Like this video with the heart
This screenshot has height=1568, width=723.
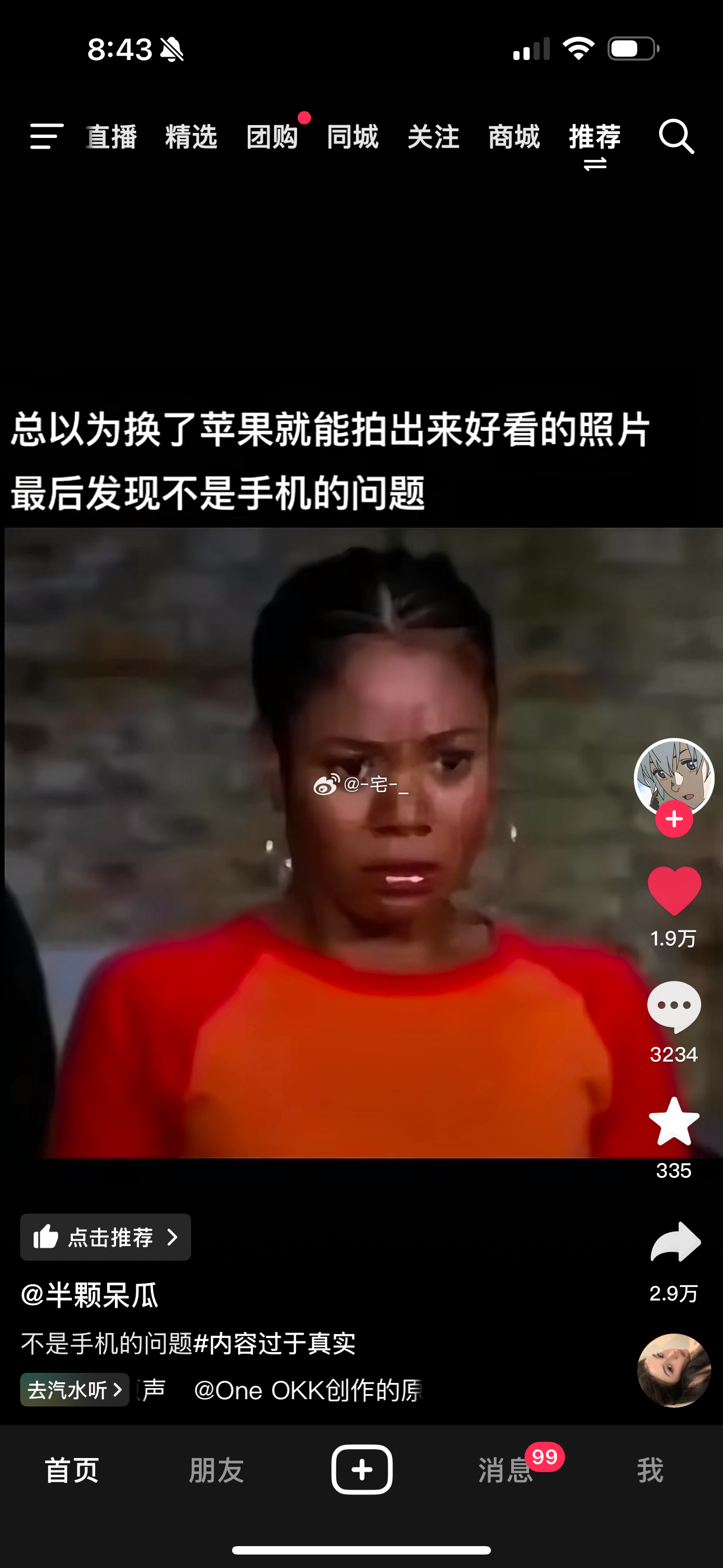pos(674,891)
